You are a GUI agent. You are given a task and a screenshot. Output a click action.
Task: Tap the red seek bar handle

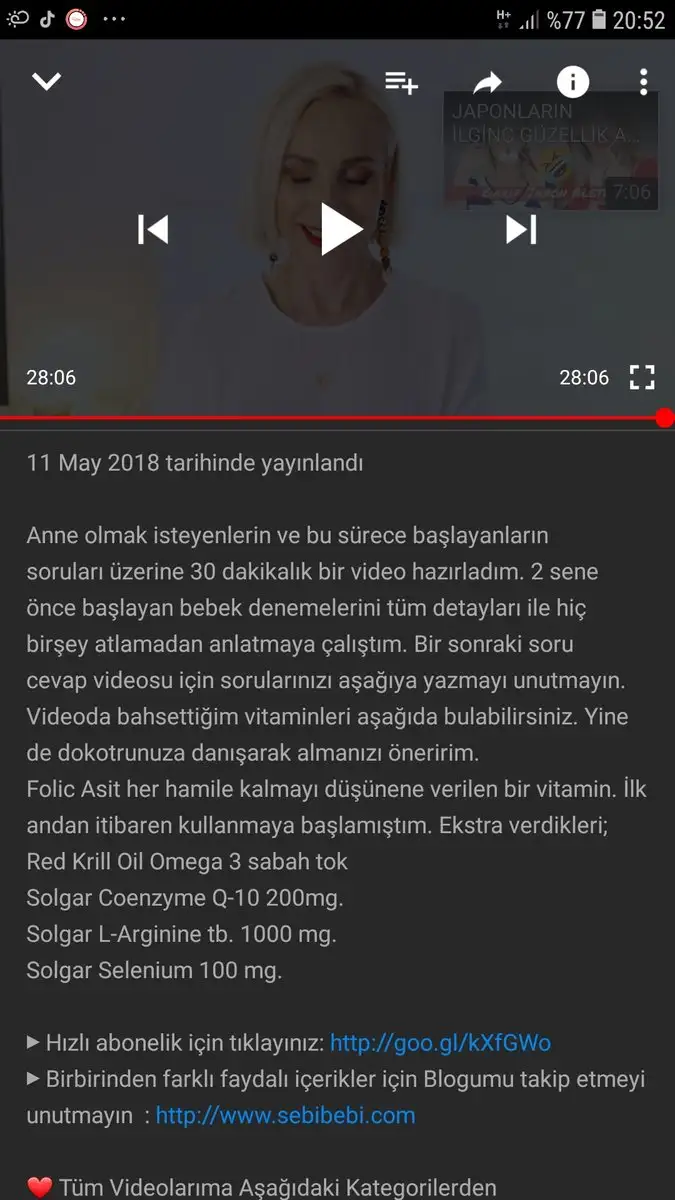click(665, 417)
